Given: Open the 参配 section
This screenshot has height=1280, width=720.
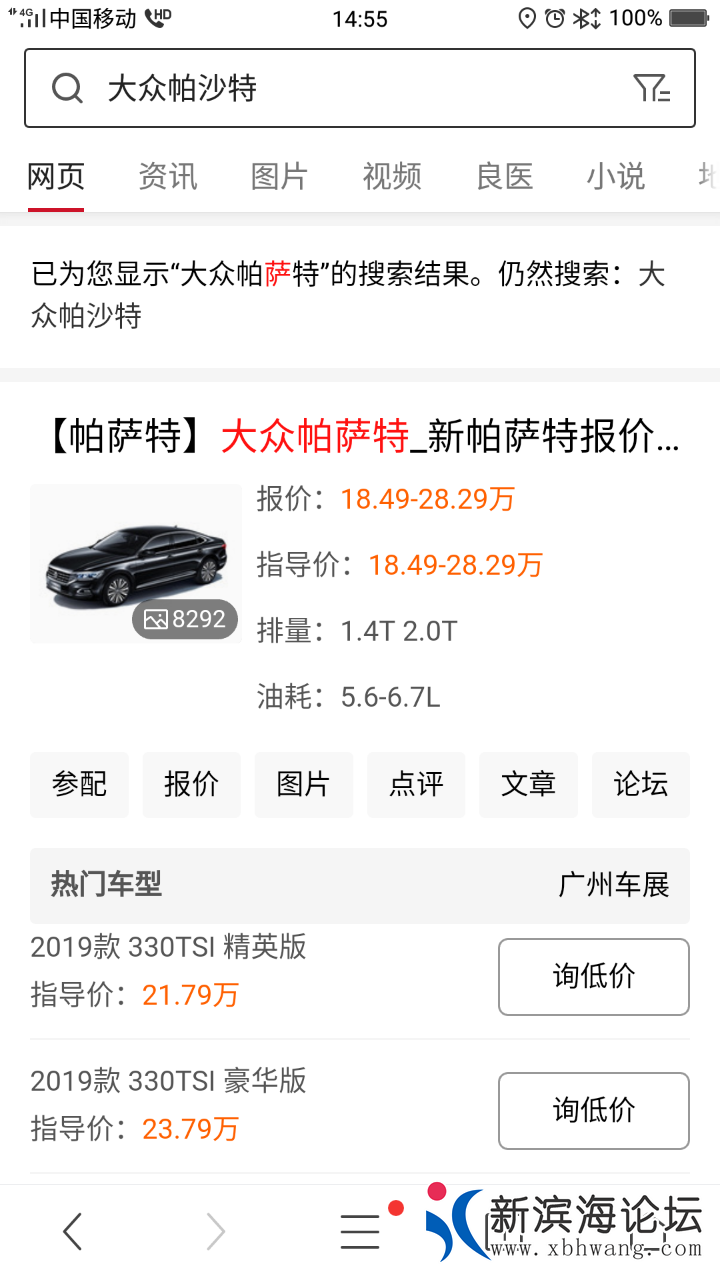Looking at the screenshot, I should [79, 784].
